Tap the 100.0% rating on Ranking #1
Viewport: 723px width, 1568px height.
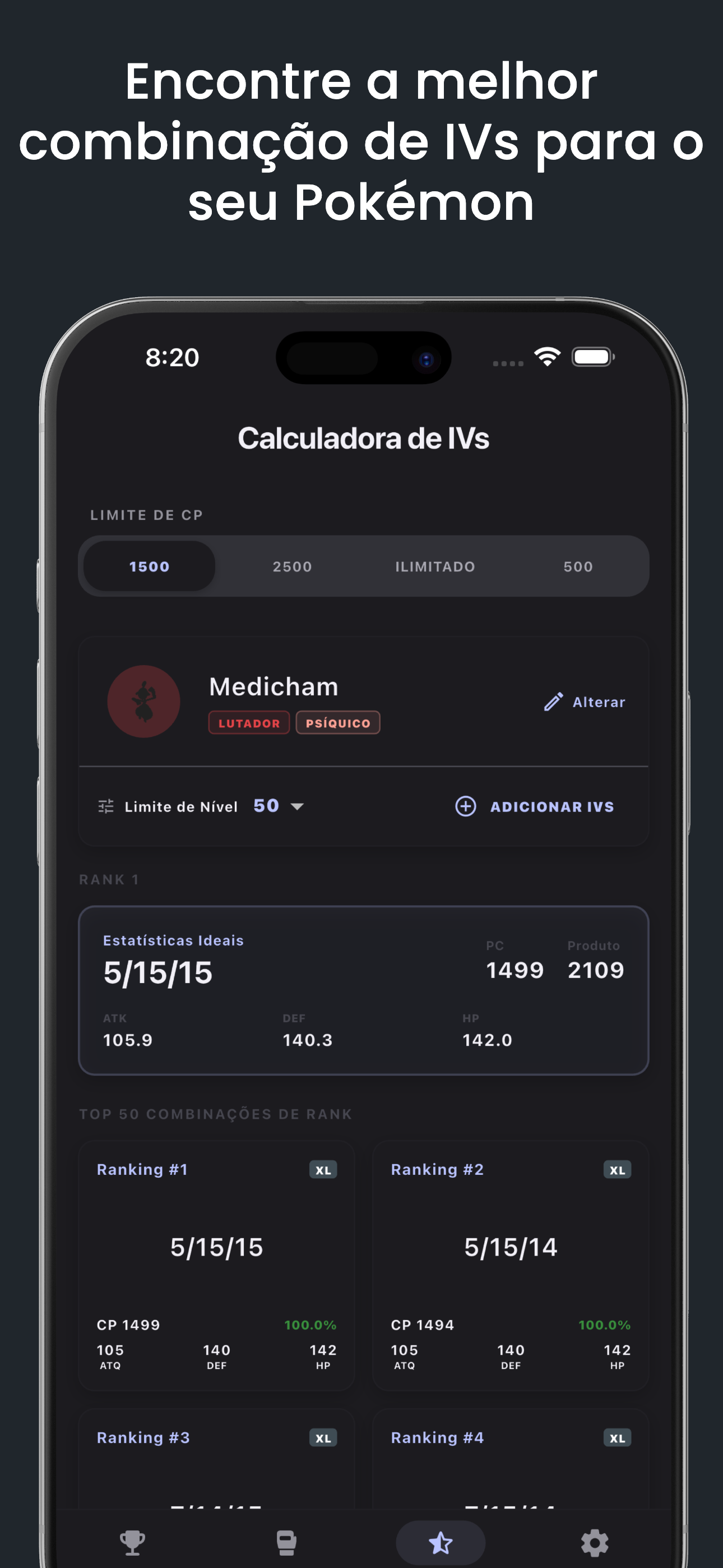[311, 1325]
